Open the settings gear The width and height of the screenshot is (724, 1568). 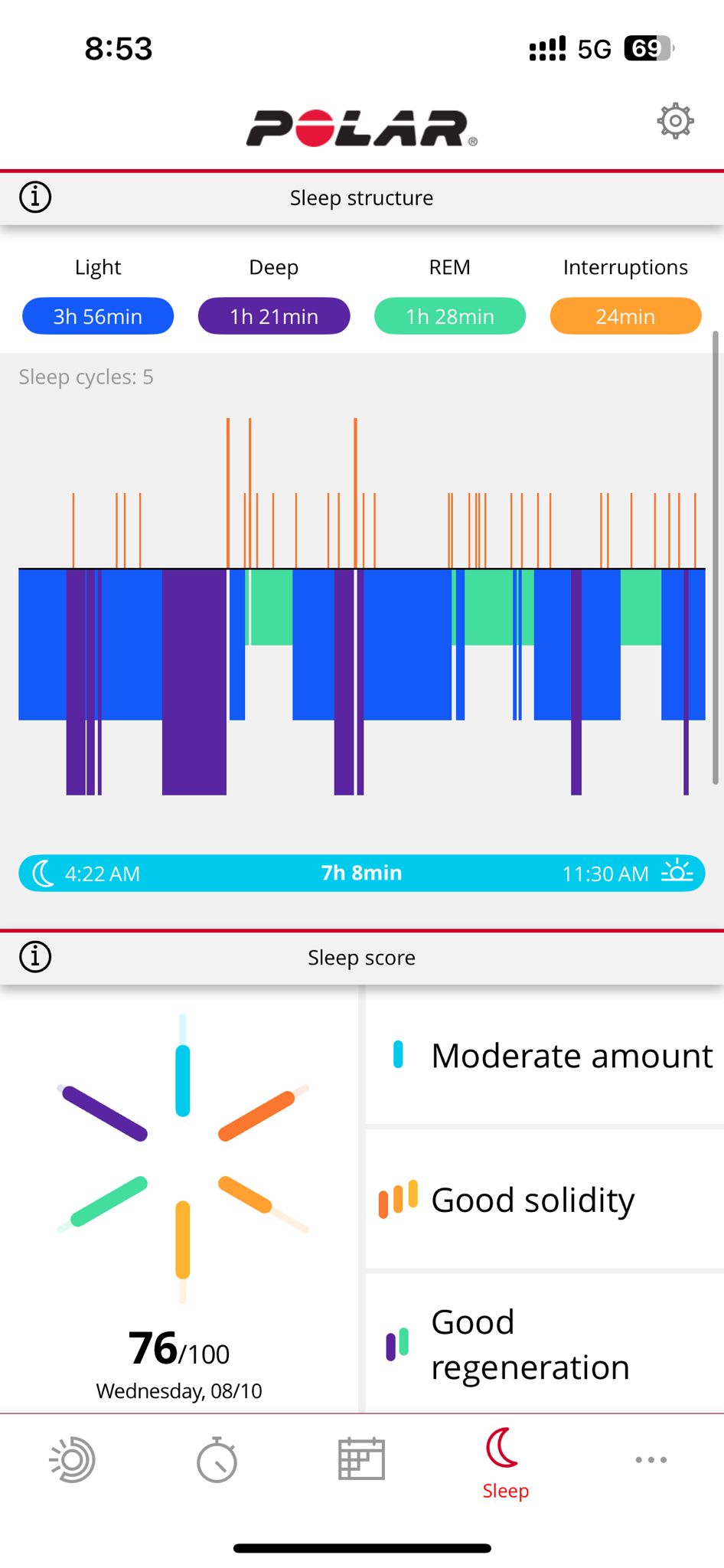pos(675,121)
